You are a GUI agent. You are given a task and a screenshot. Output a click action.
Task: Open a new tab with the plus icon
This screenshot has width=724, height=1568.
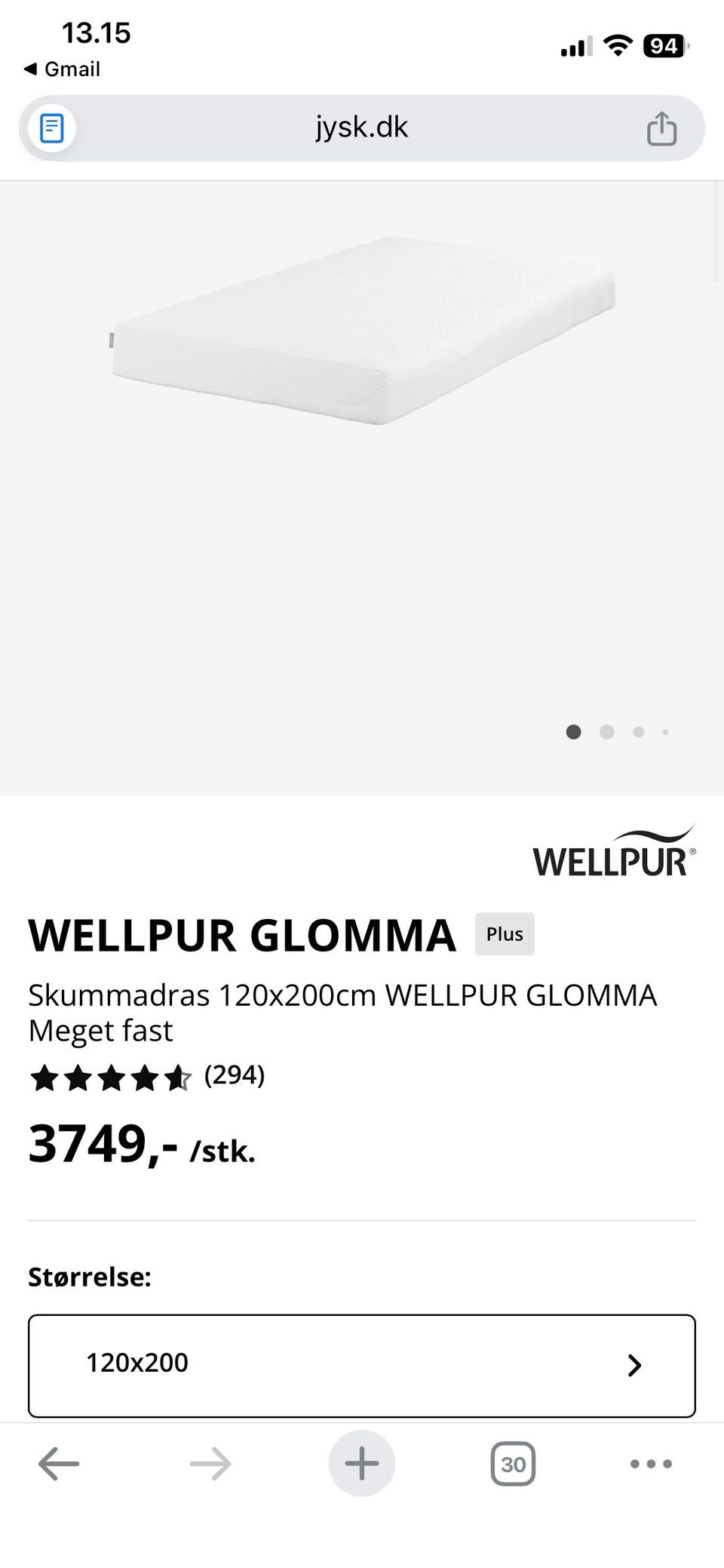click(361, 1462)
